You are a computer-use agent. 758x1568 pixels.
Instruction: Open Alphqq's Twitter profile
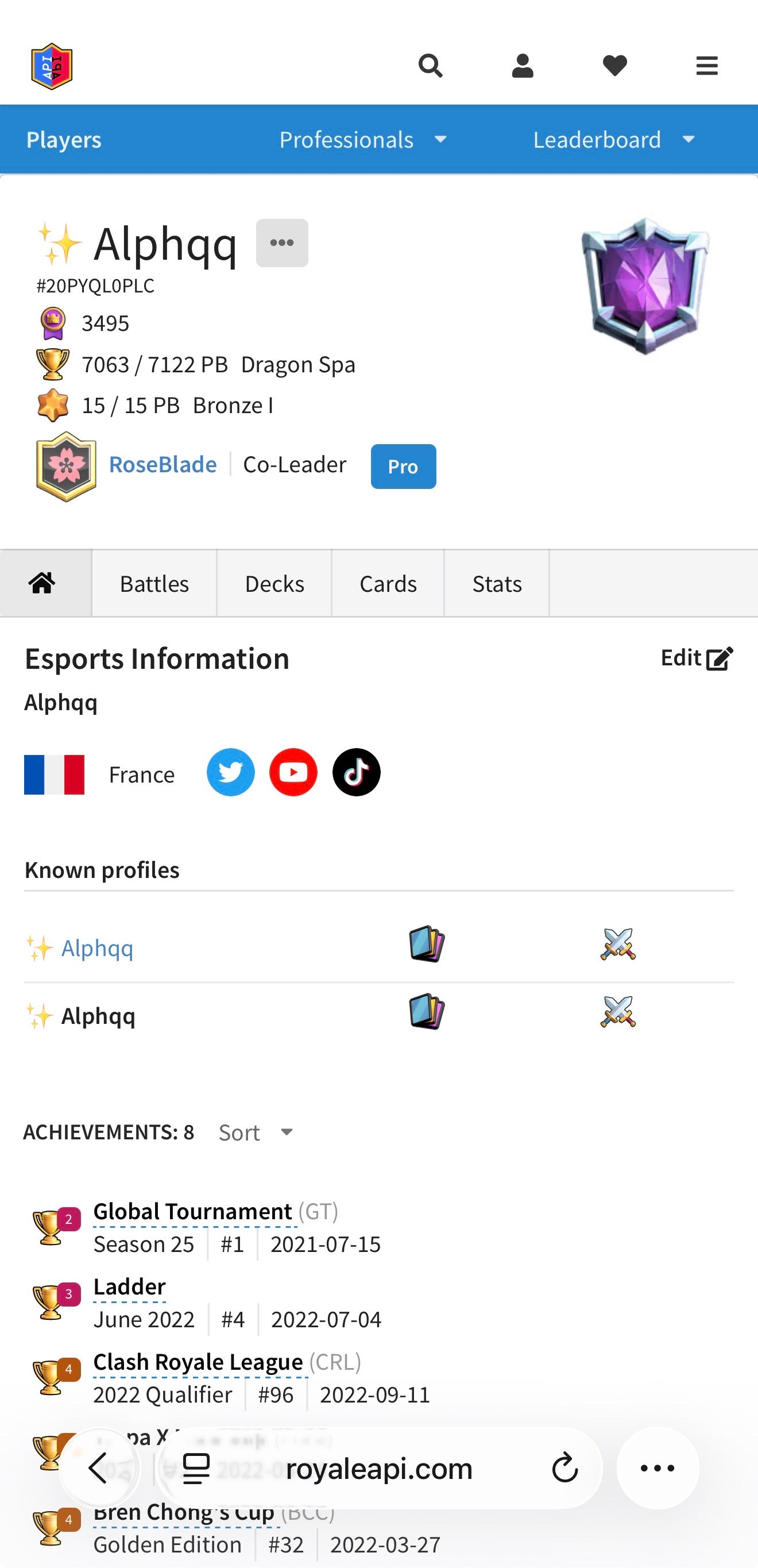[x=231, y=772]
